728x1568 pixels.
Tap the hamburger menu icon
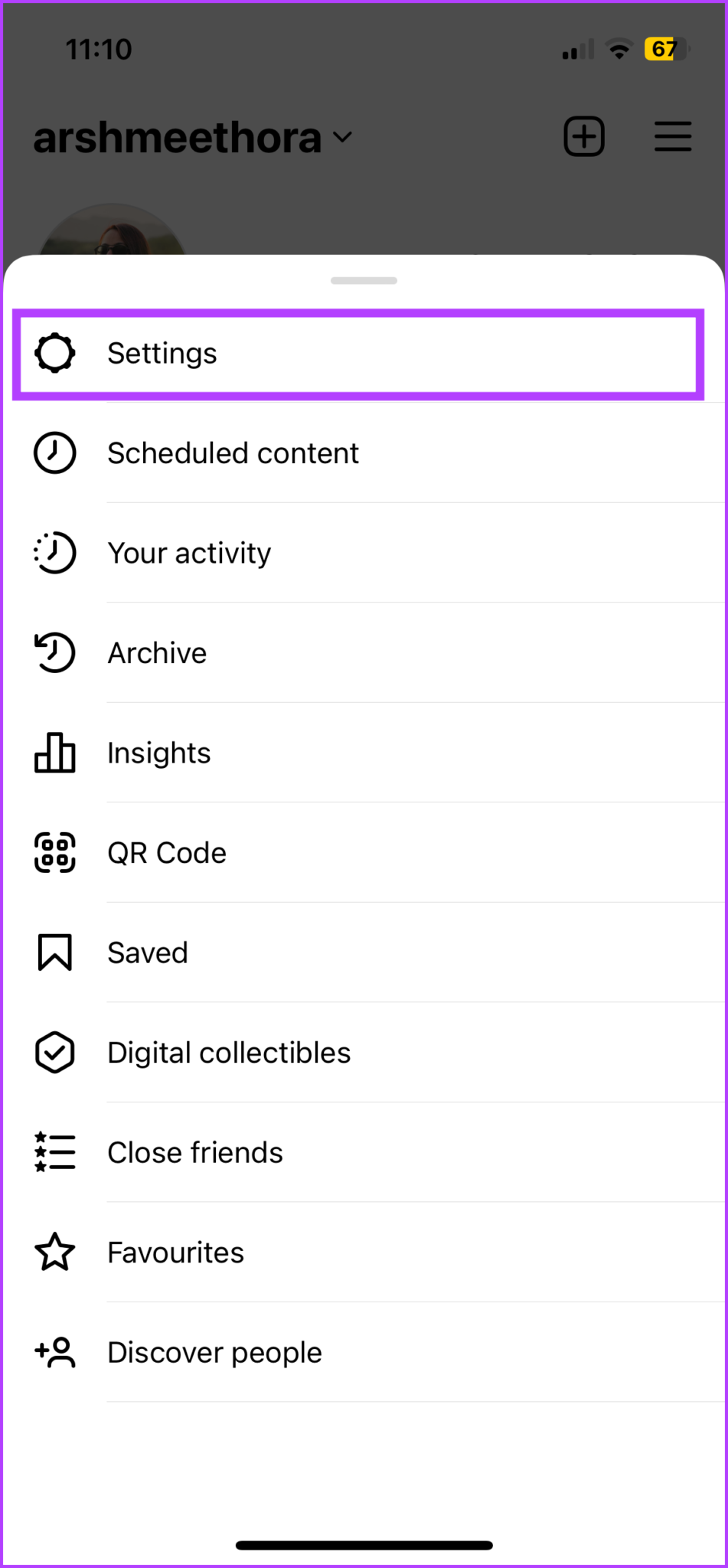tap(673, 136)
